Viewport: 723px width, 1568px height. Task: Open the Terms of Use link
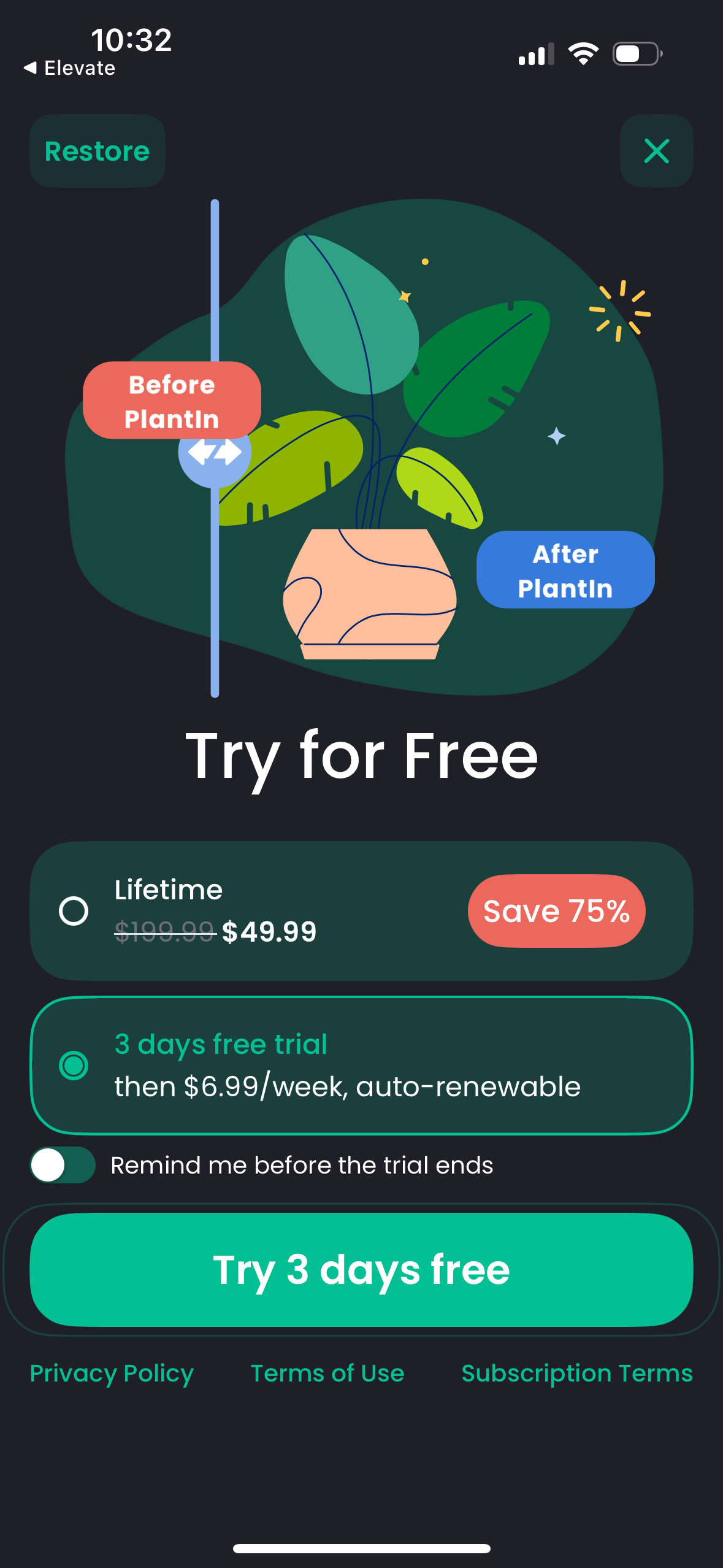326,1374
